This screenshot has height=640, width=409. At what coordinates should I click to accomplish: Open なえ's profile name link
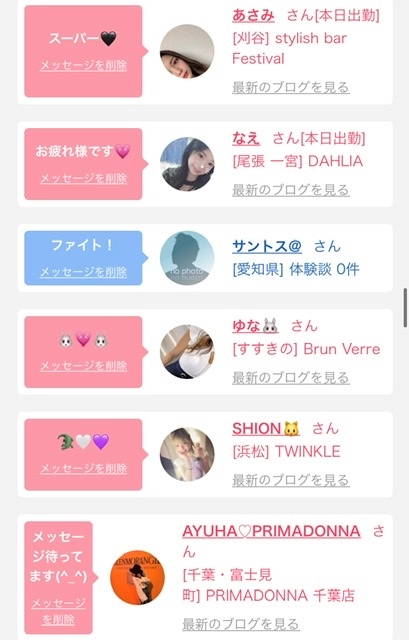pos(246,138)
